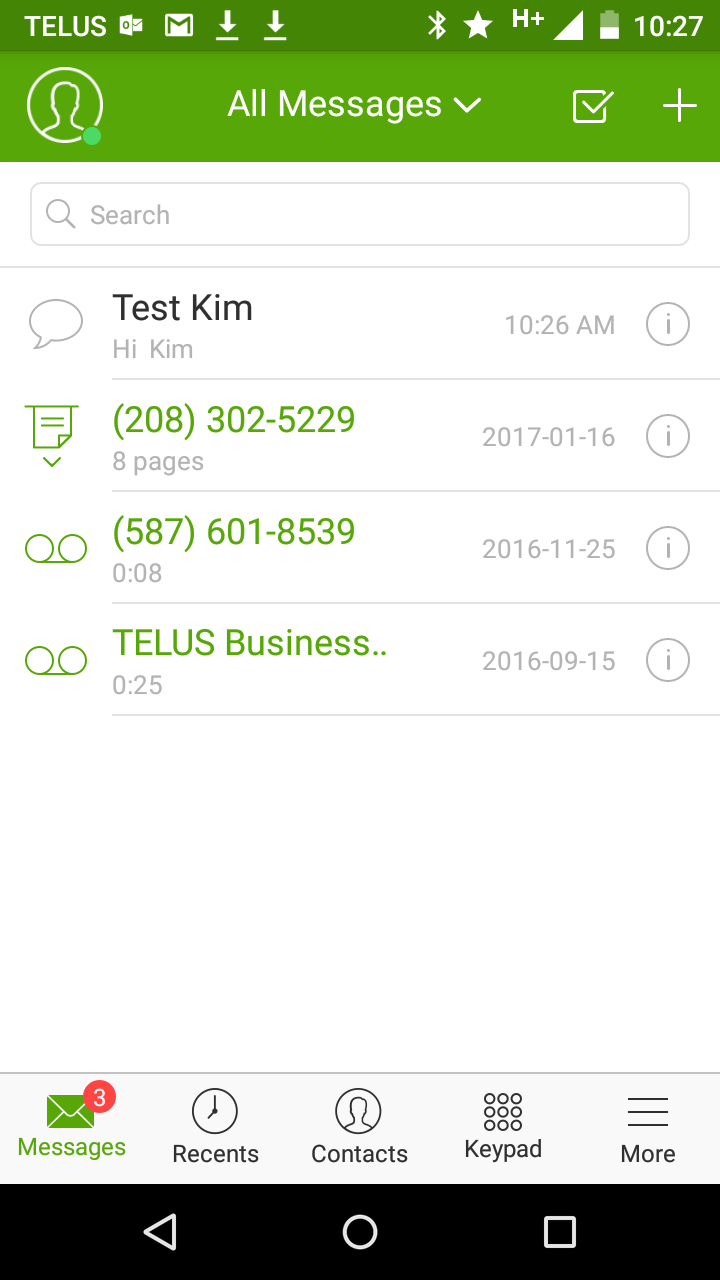Open the profile avatar in the header

[65, 105]
